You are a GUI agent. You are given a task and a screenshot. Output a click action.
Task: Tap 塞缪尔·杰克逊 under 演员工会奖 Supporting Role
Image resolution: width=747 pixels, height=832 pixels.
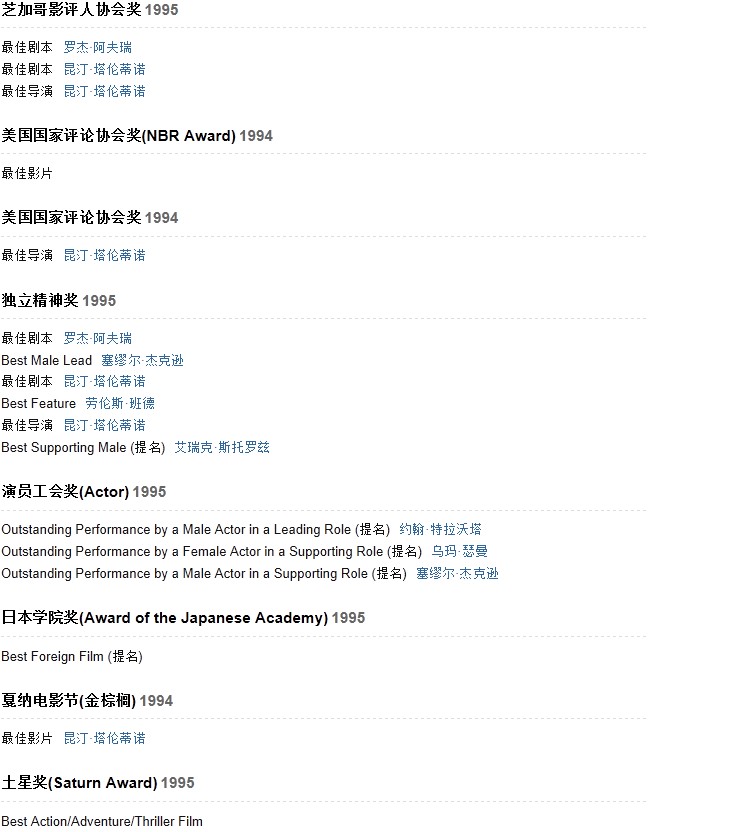point(457,573)
